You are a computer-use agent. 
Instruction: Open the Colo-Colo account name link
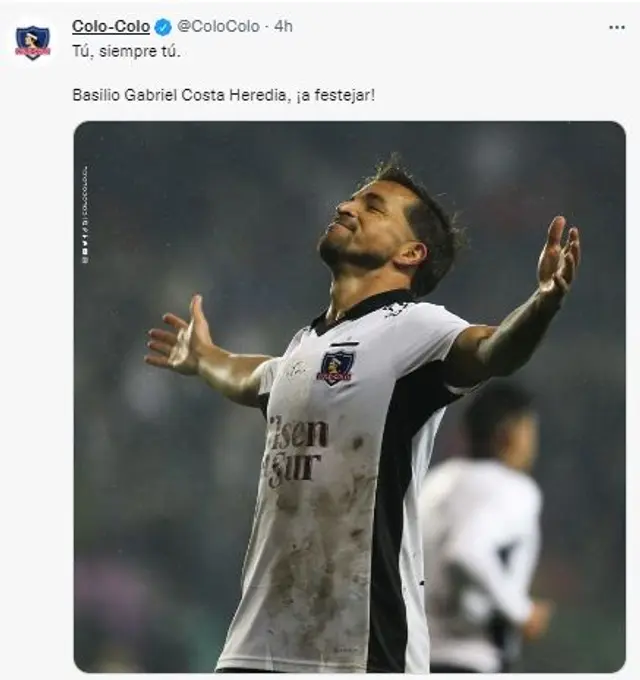(110, 26)
